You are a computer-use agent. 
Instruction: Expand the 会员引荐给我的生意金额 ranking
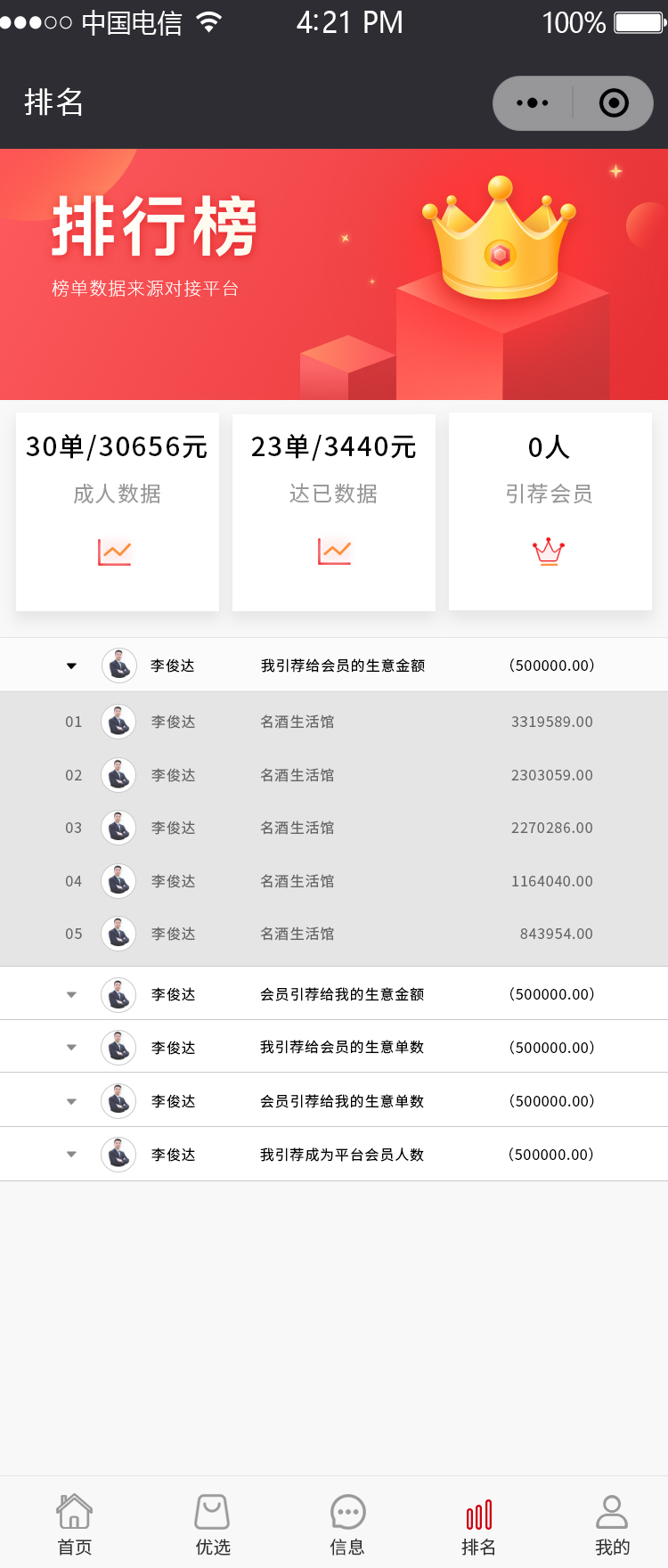coord(72,994)
